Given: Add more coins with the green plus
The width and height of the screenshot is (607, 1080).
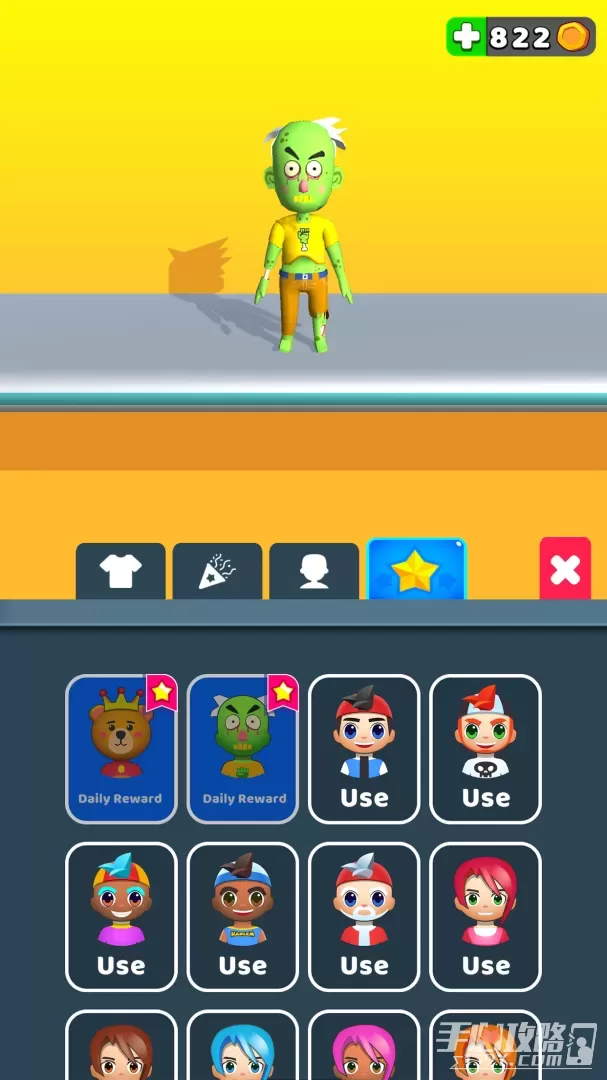Looking at the screenshot, I should click(x=467, y=38).
